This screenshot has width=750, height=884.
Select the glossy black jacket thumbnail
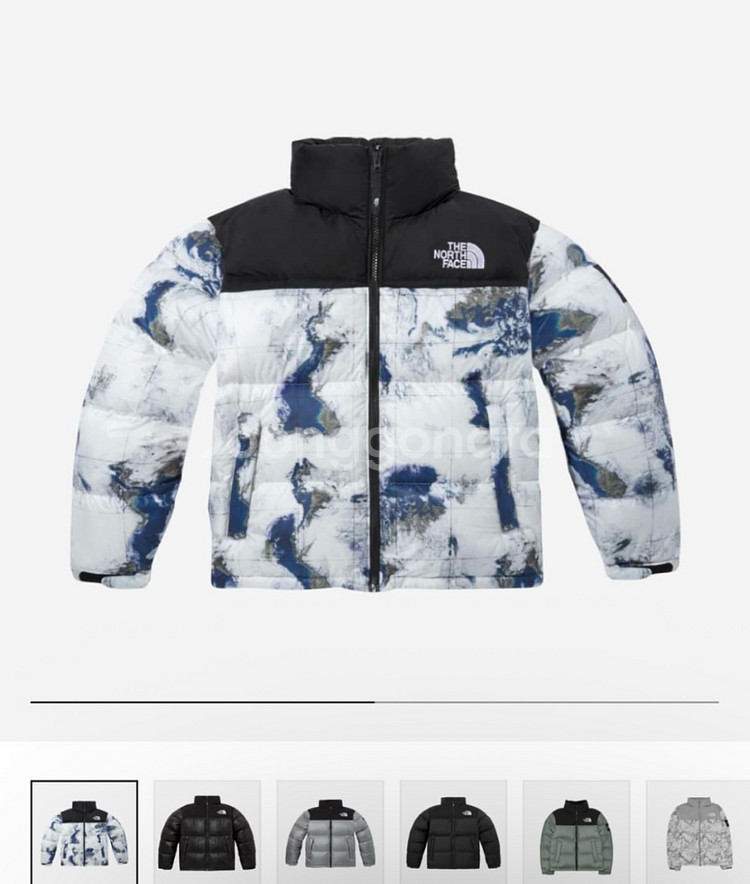coord(207,833)
